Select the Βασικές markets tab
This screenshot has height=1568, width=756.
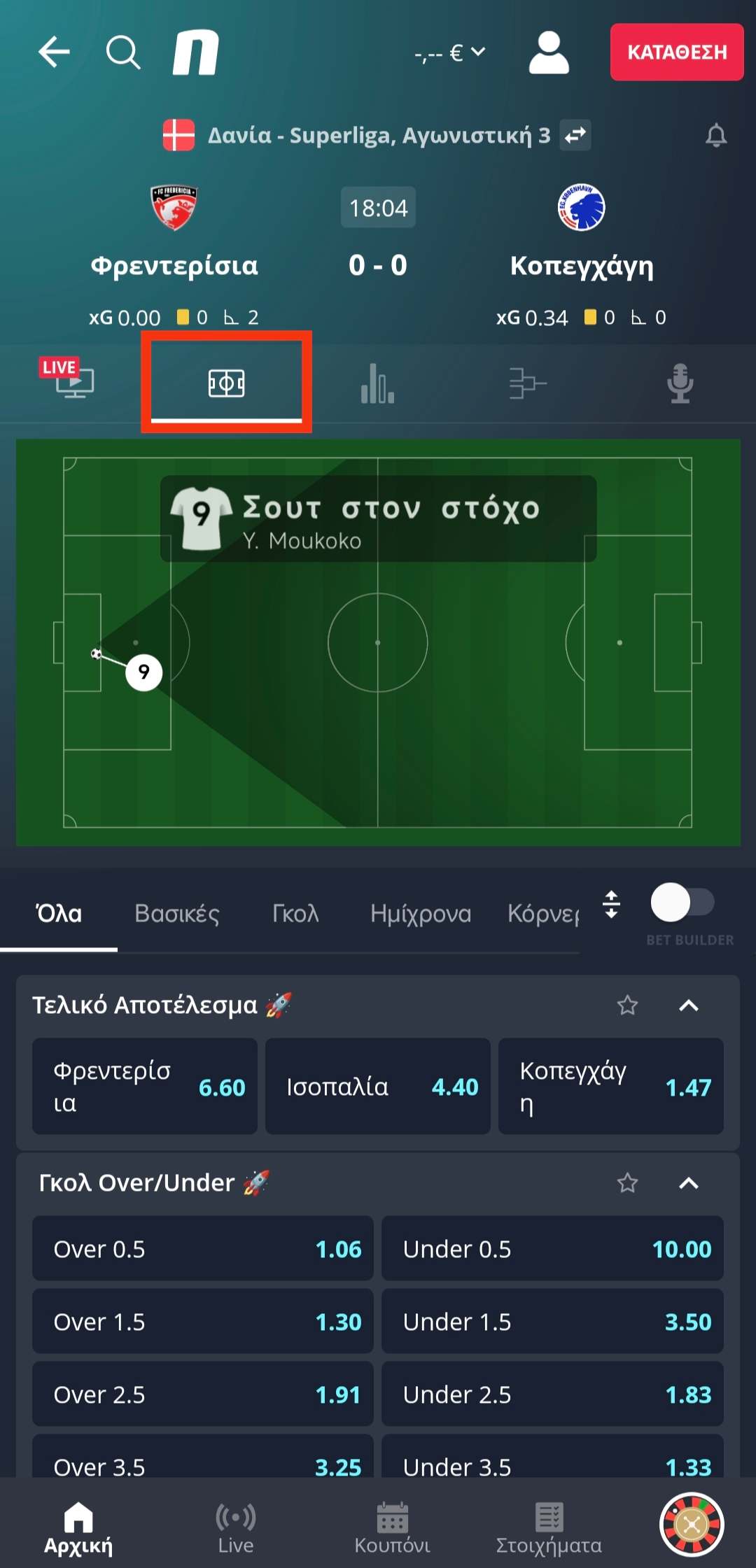177,914
